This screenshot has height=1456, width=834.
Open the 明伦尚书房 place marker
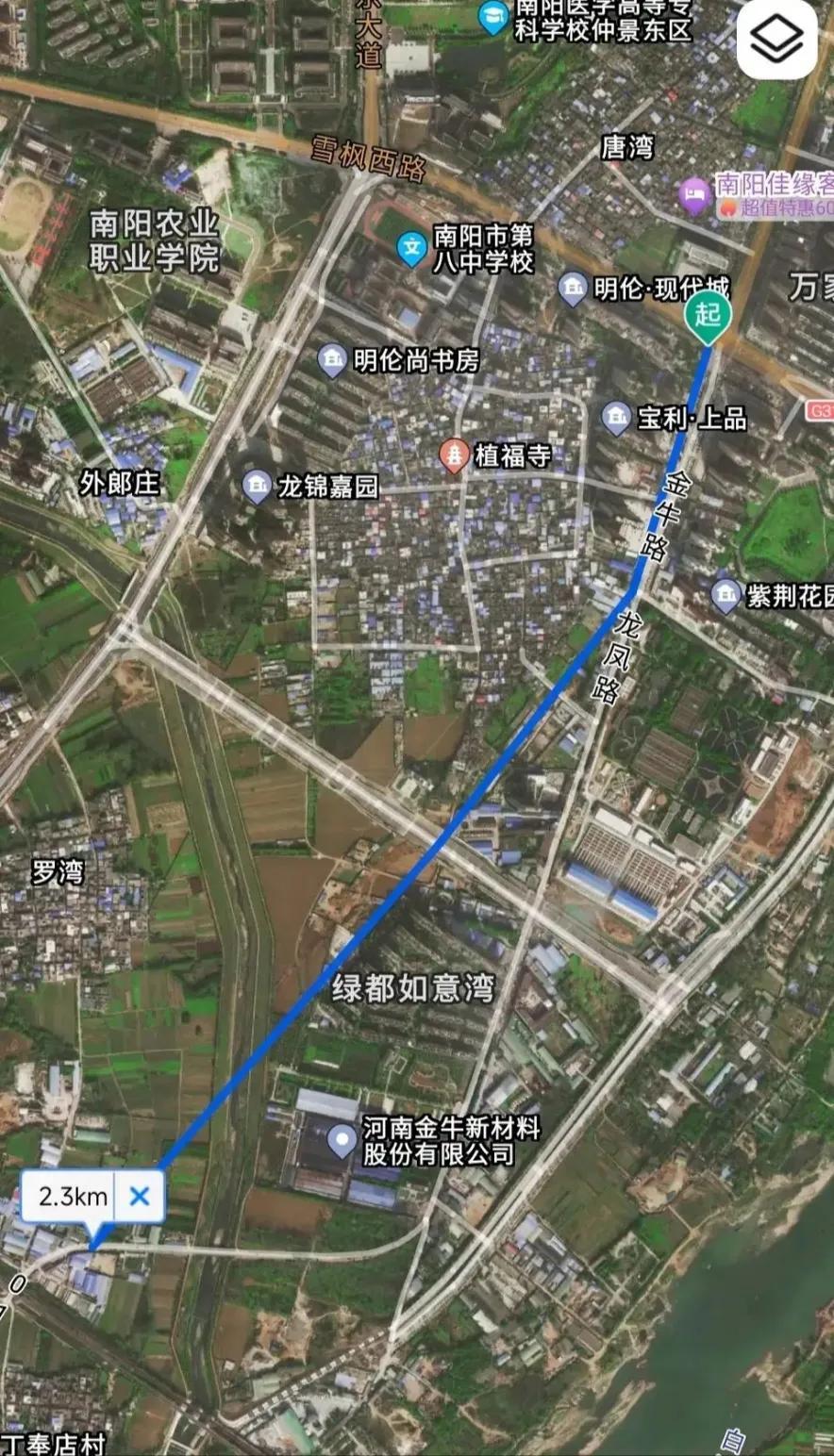(x=332, y=360)
